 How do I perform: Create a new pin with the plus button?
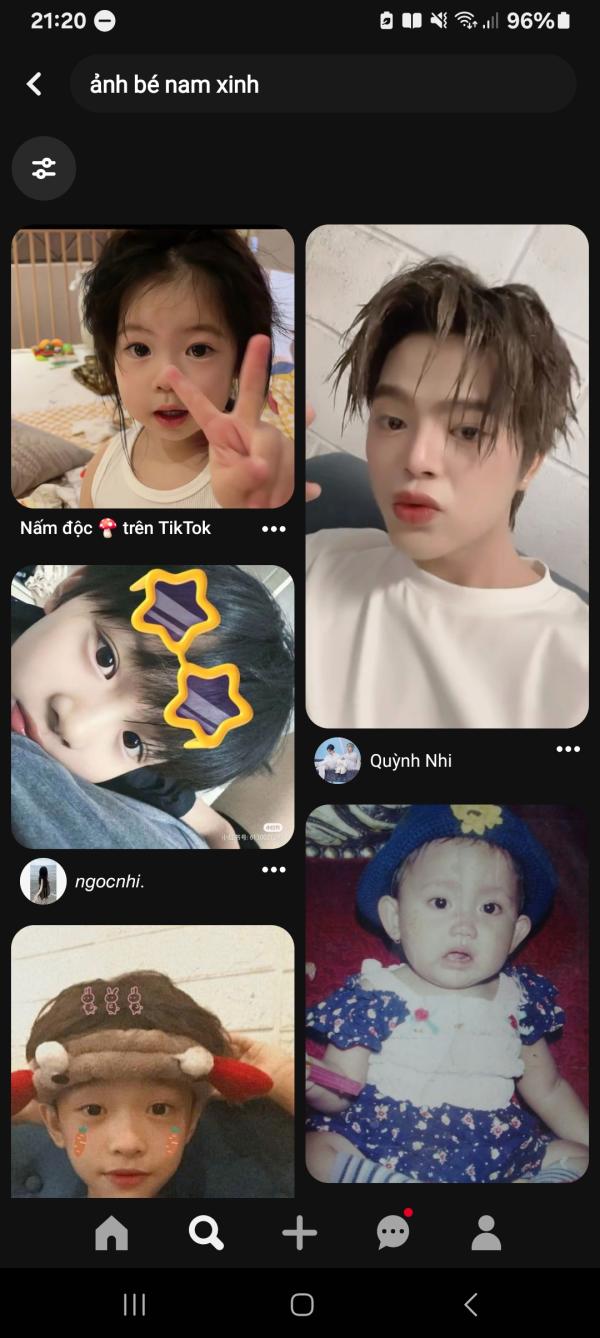(x=299, y=1233)
